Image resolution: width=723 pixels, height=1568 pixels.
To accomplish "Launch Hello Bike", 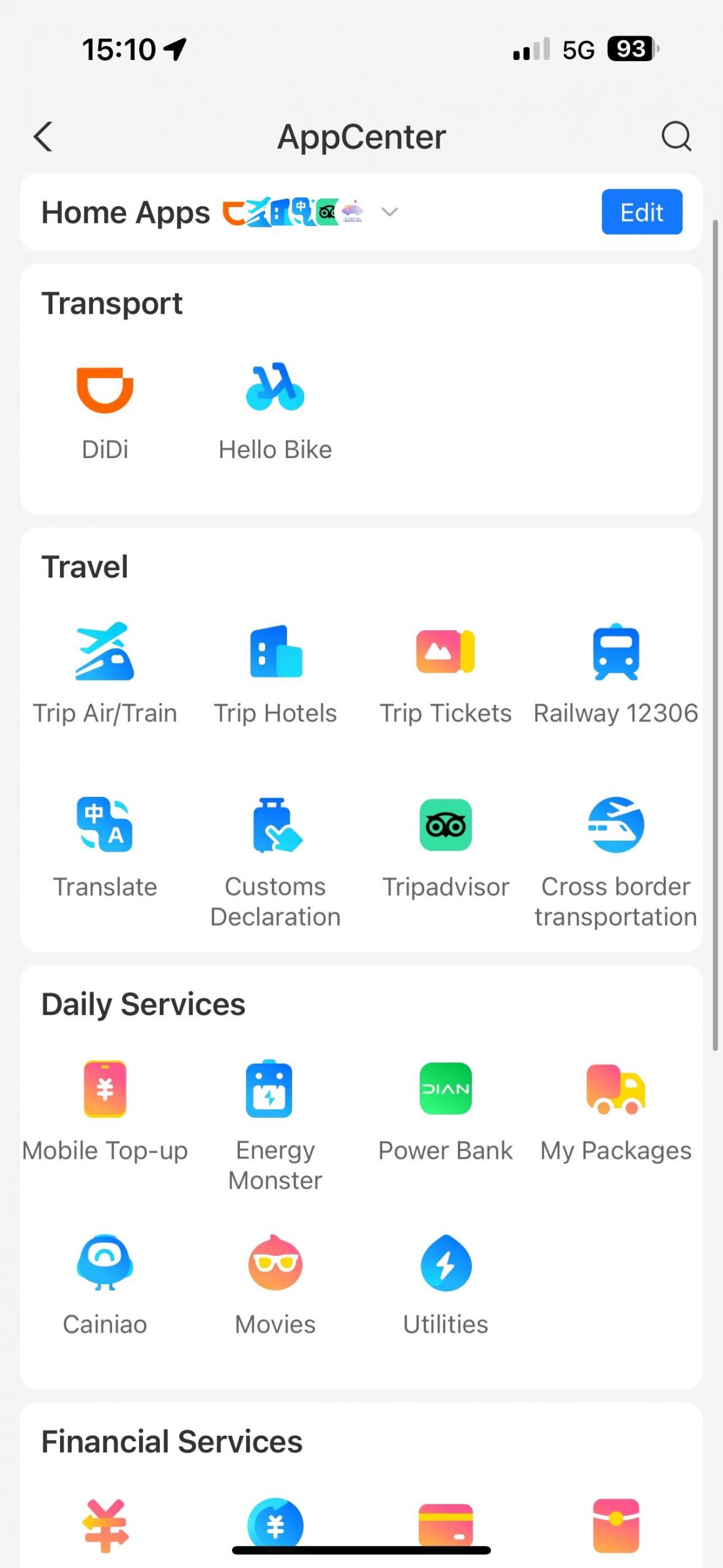I will click(x=275, y=390).
